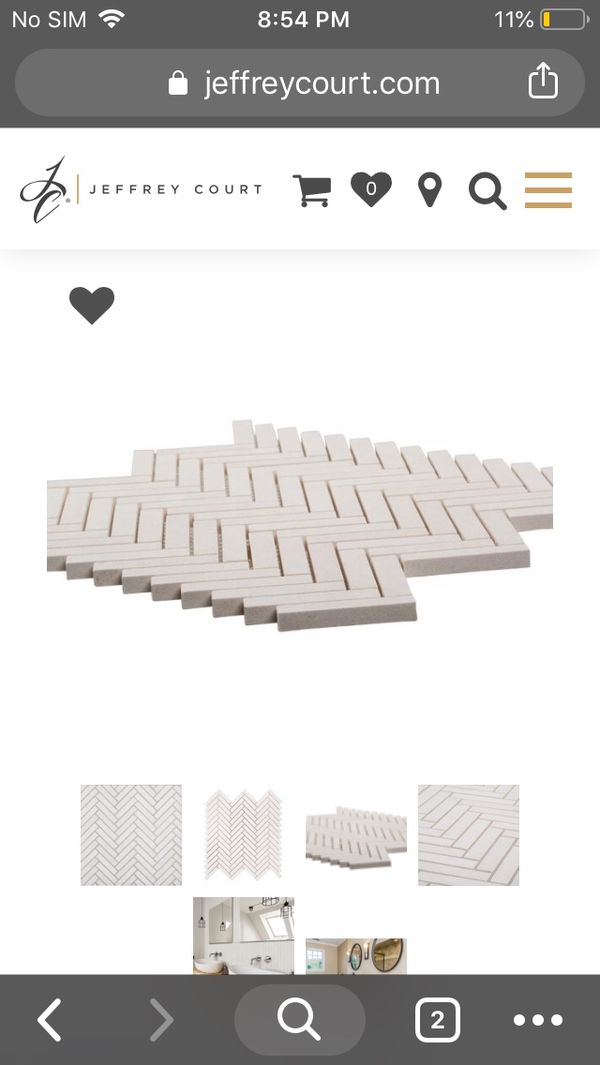Open the store locator pin

(429, 189)
